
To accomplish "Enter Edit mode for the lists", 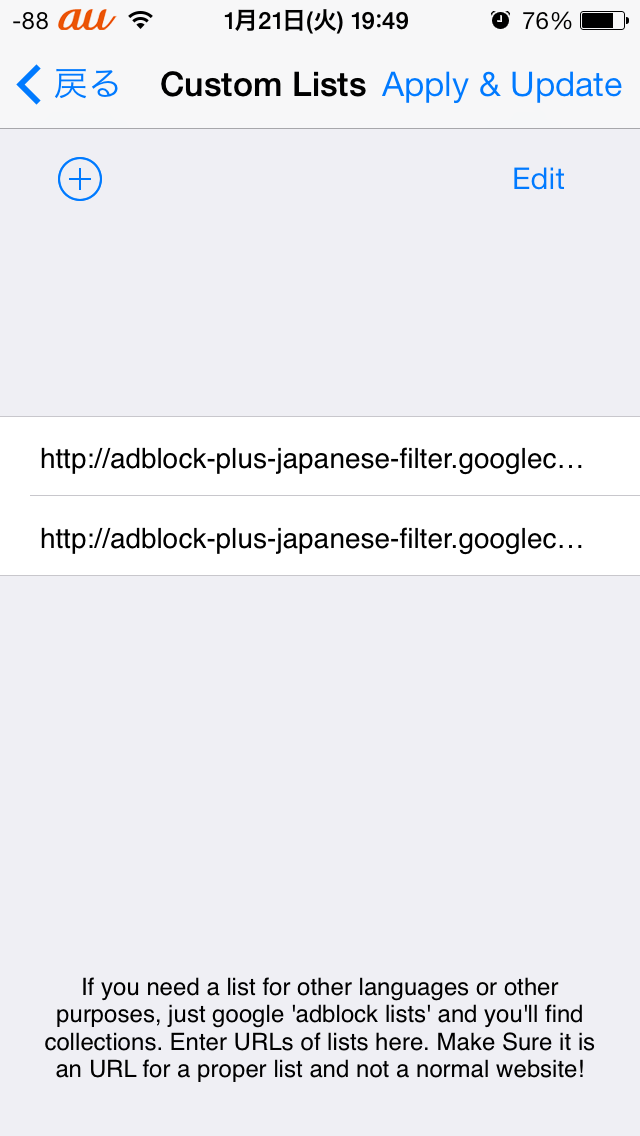I will [x=538, y=179].
